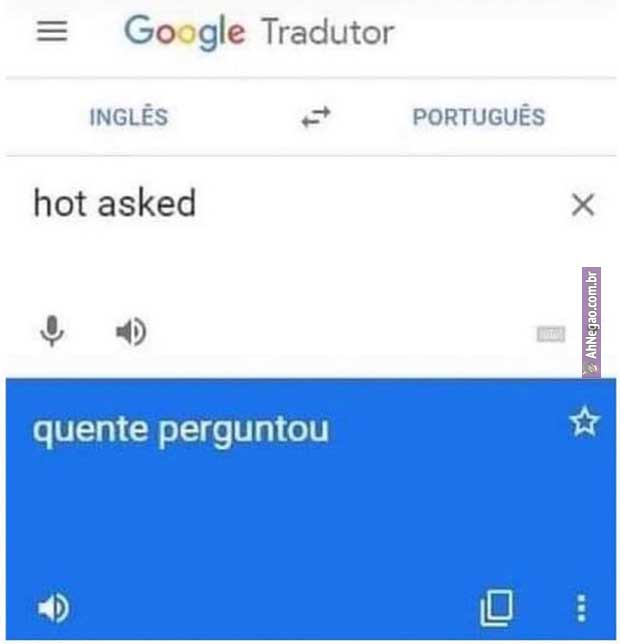Select INGLÊS source language
The height and width of the screenshot is (644, 620).
tap(128, 116)
